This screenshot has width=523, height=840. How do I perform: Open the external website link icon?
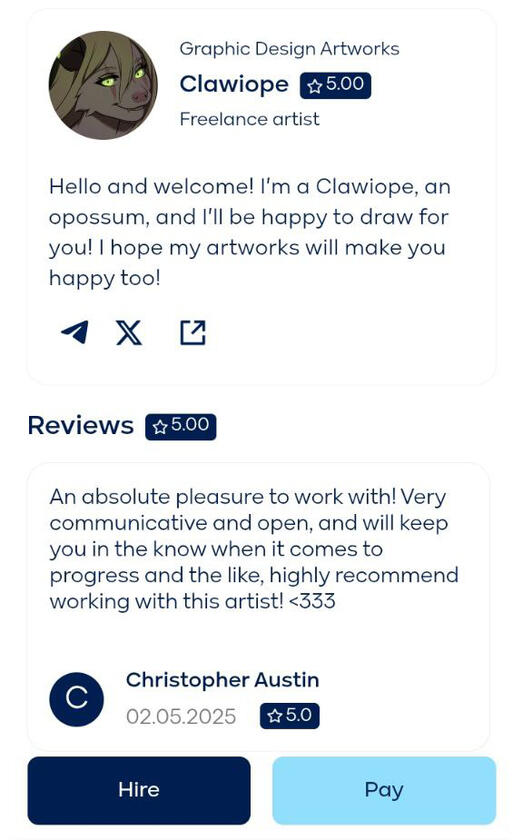coord(192,333)
